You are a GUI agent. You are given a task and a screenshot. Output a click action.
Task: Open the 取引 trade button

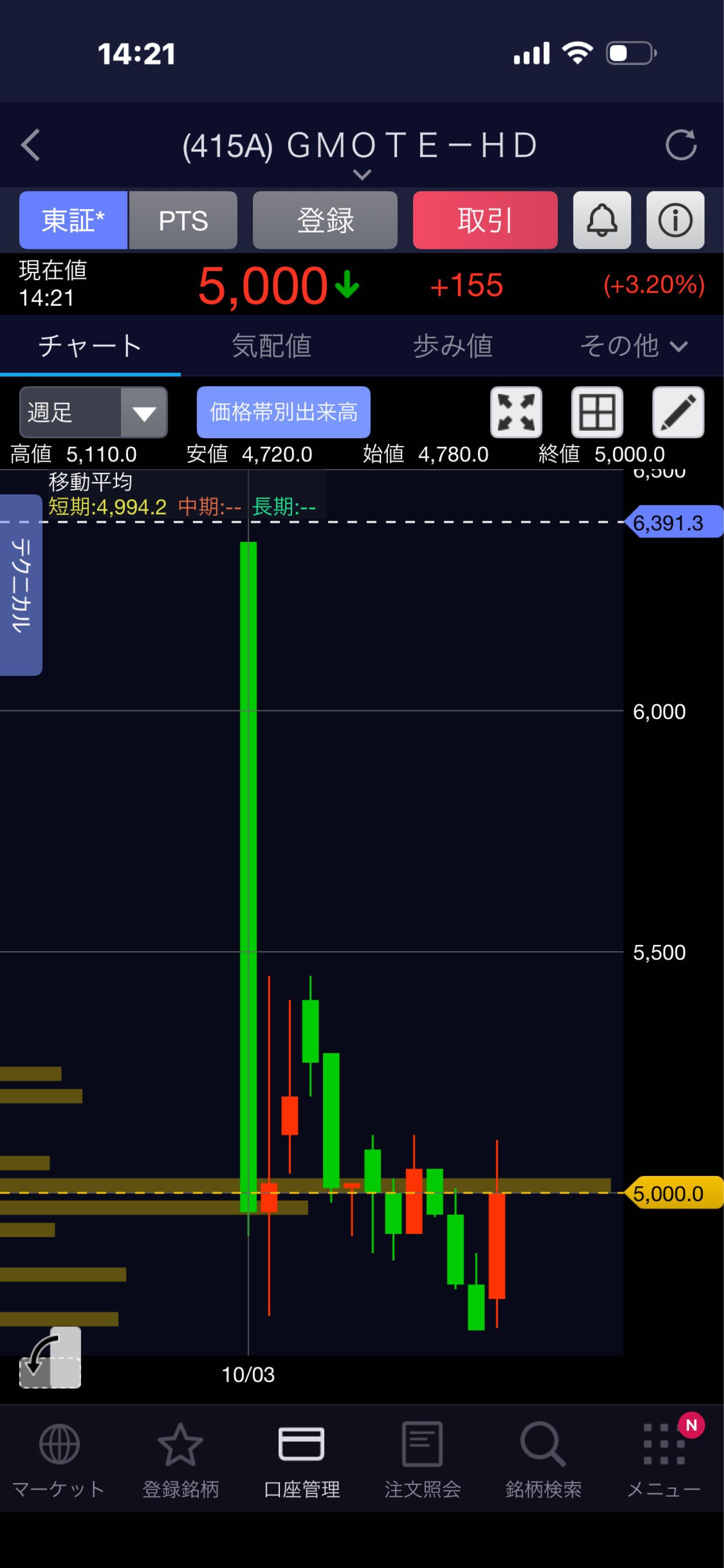tap(485, 220)
